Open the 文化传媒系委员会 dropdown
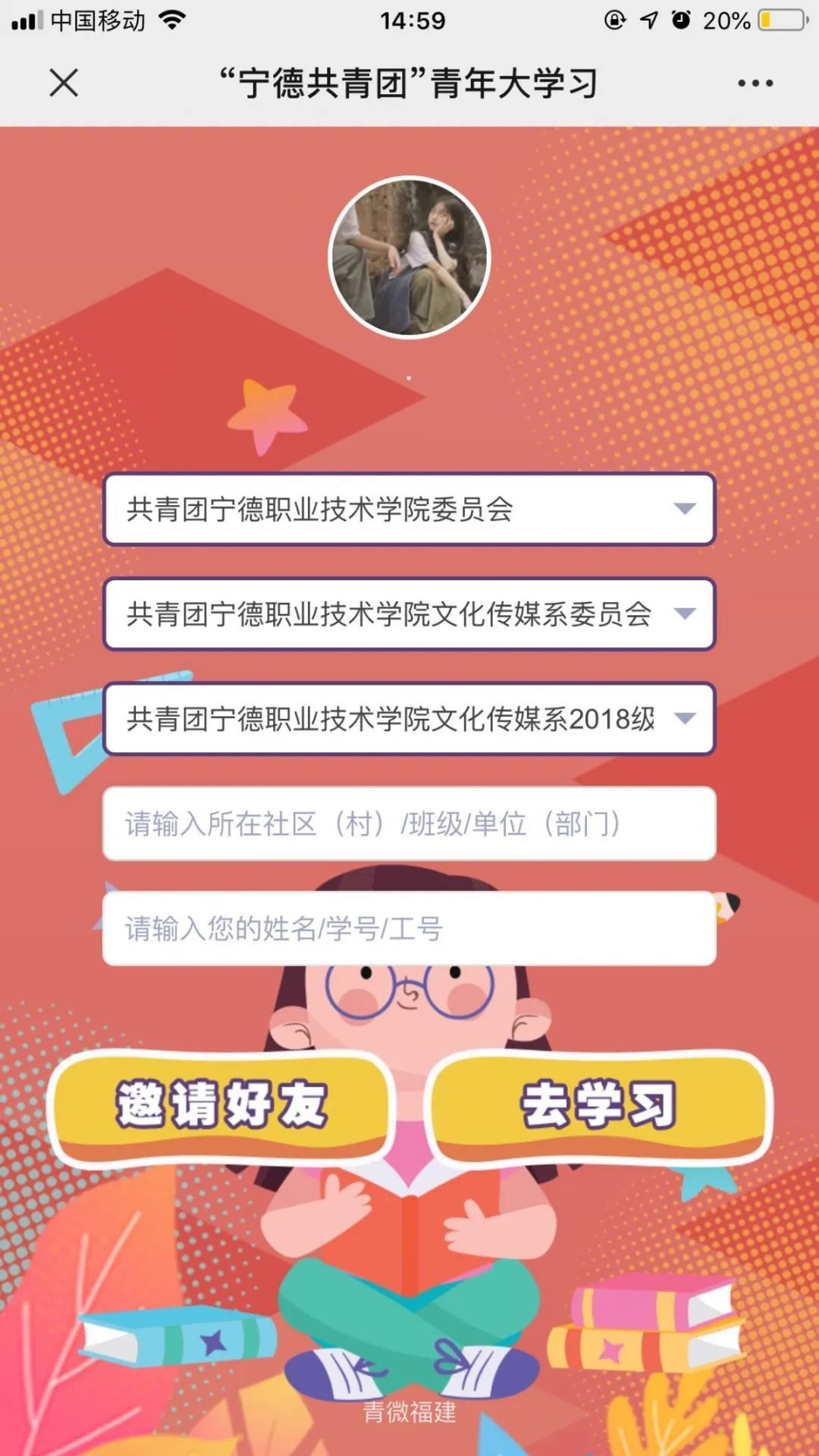 [x=409, y=613]
